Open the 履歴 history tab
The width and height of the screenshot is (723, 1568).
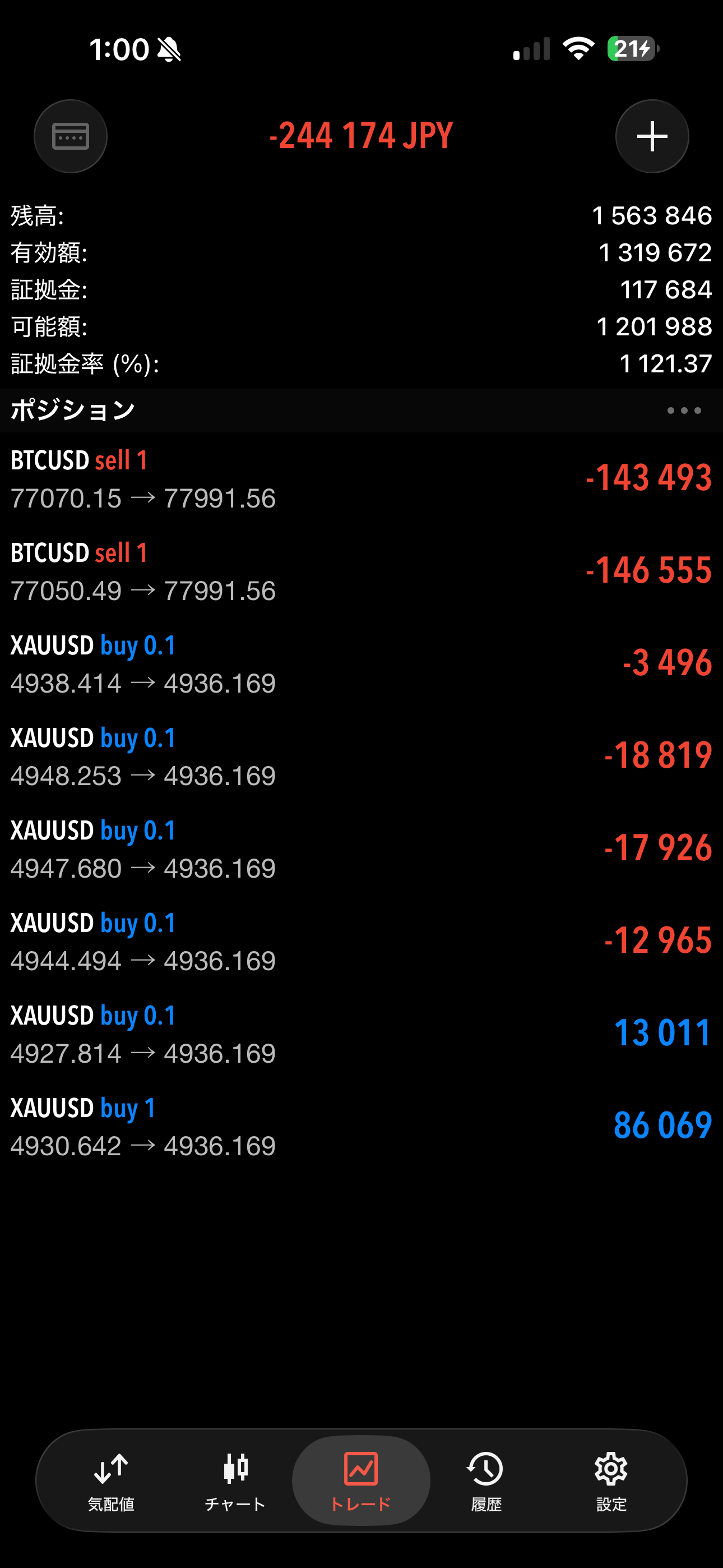[x=486, y=1482]
